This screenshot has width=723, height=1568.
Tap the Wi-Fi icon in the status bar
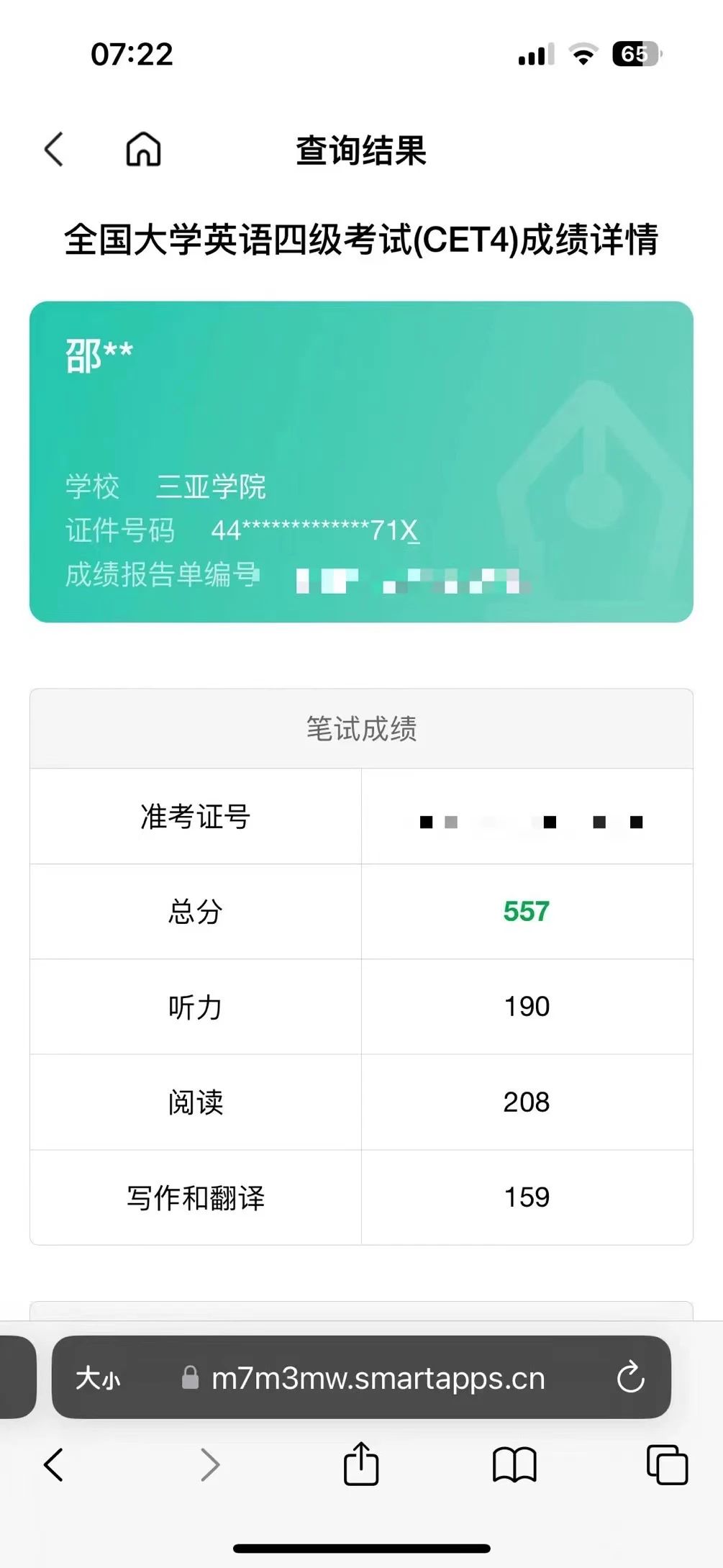pos(583,53)
